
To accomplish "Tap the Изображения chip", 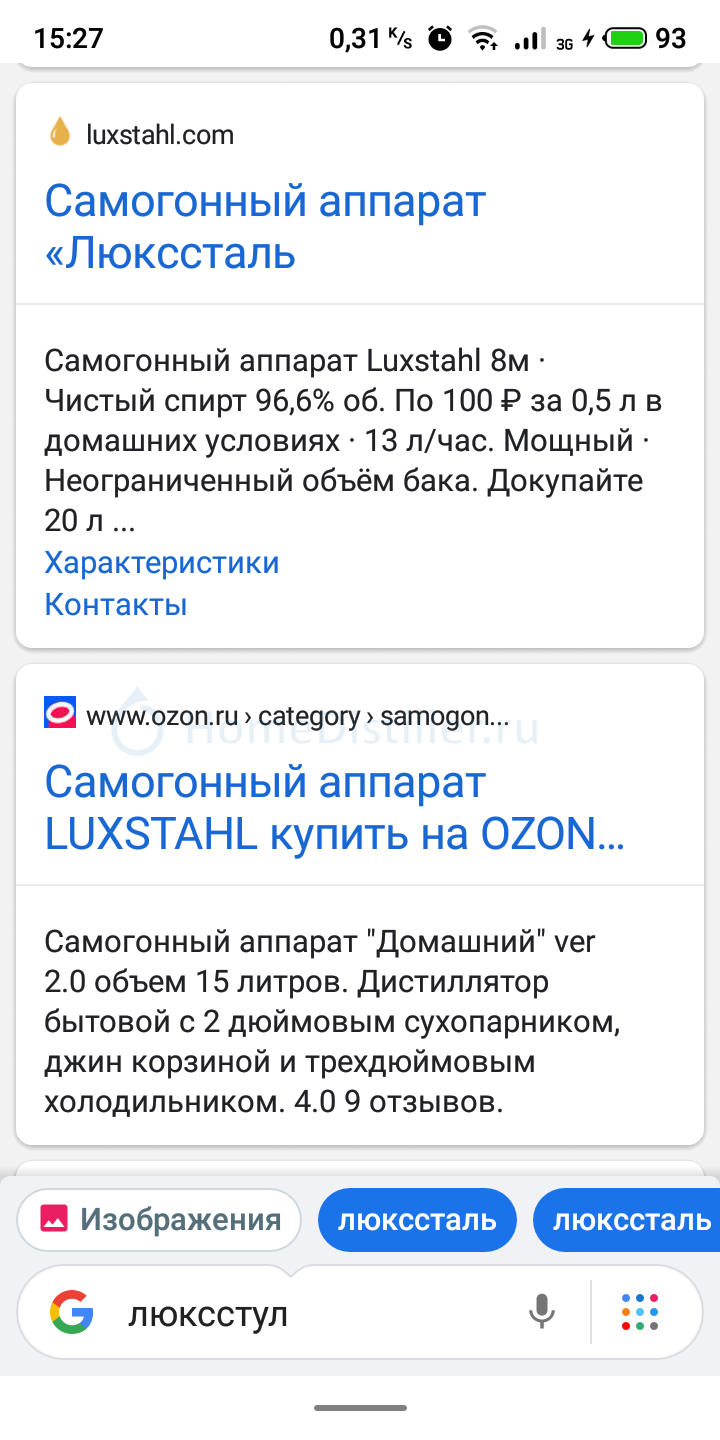I will tap(159, 1220).
